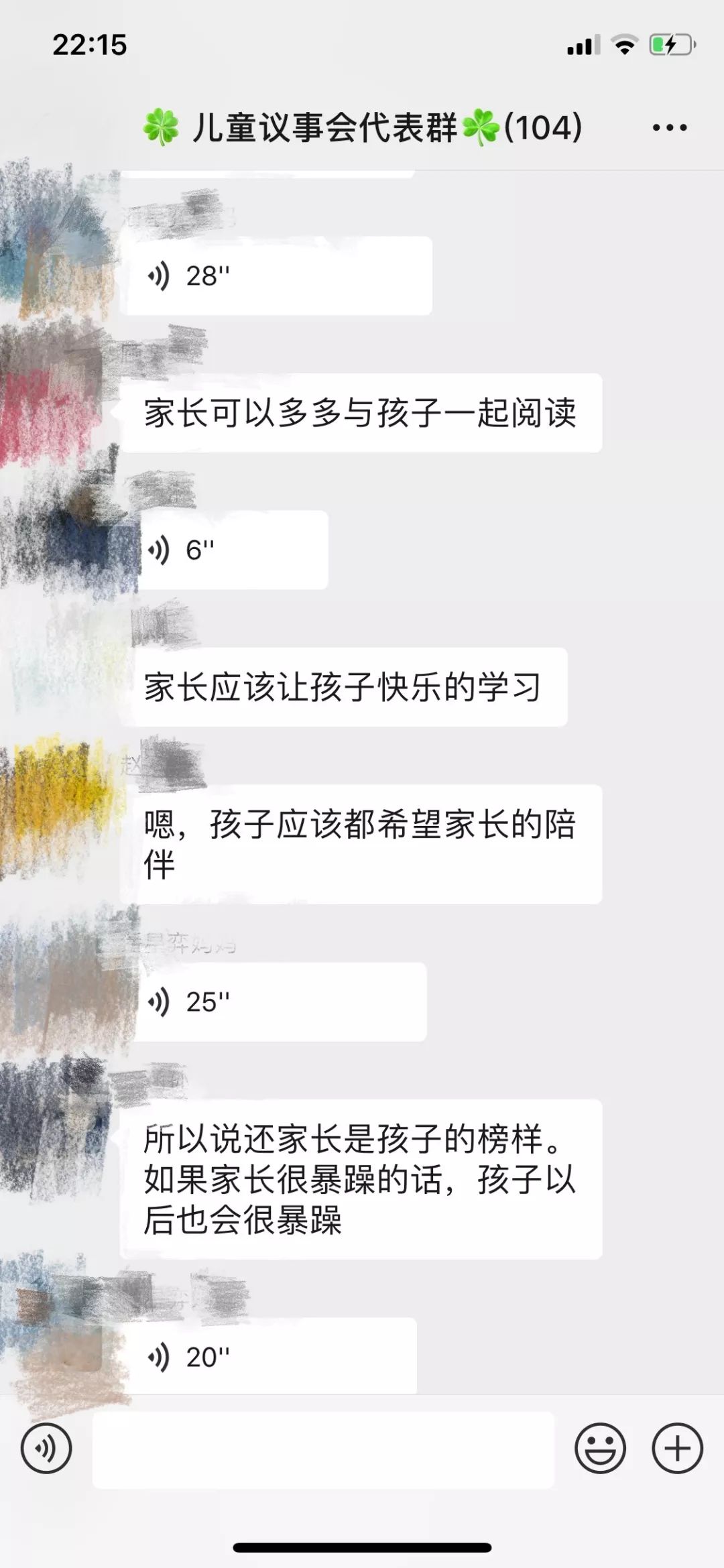Open the plus attachments menu
This screenshot has height=1568, width=724.
tap(677, 1448)
